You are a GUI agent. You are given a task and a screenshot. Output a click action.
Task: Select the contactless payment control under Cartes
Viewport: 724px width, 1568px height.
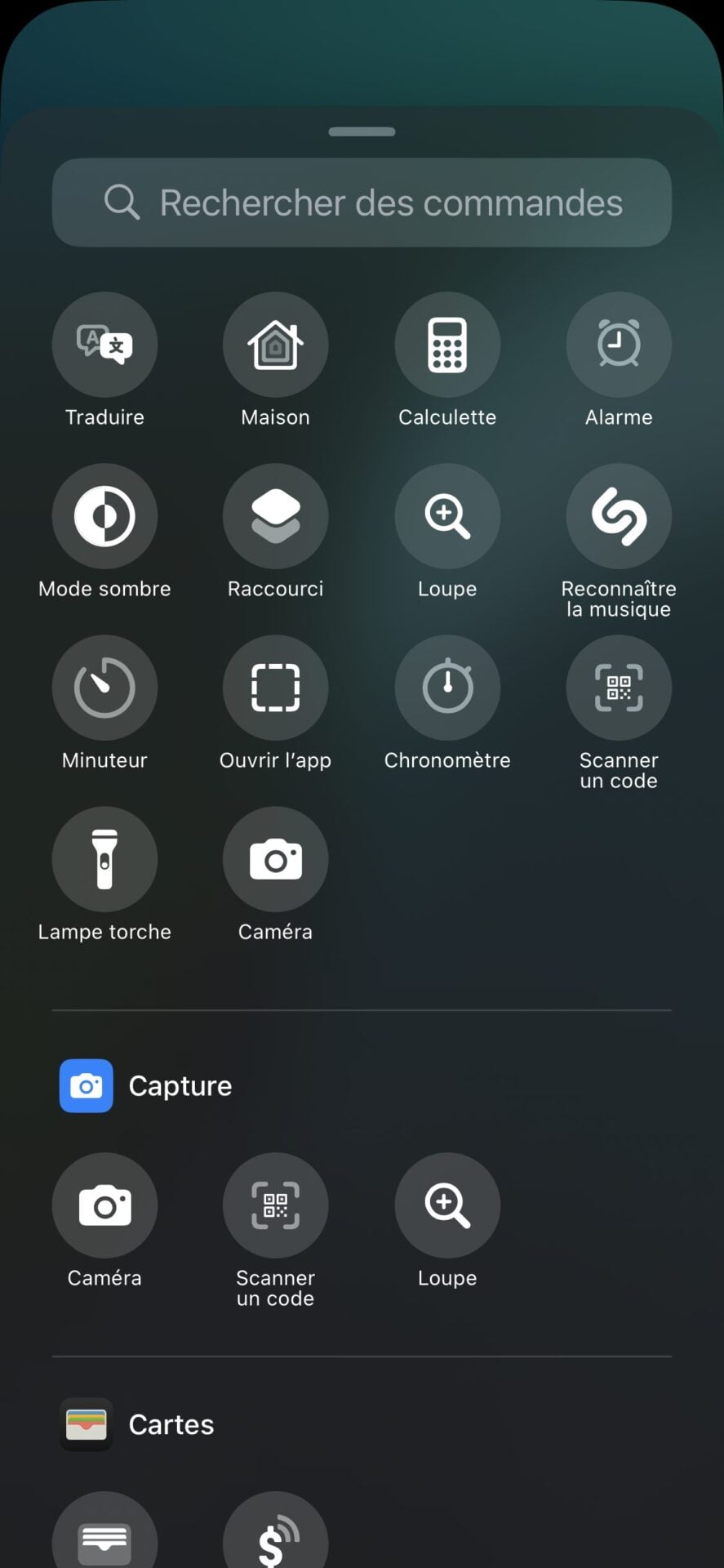[x=276, y=1535]
